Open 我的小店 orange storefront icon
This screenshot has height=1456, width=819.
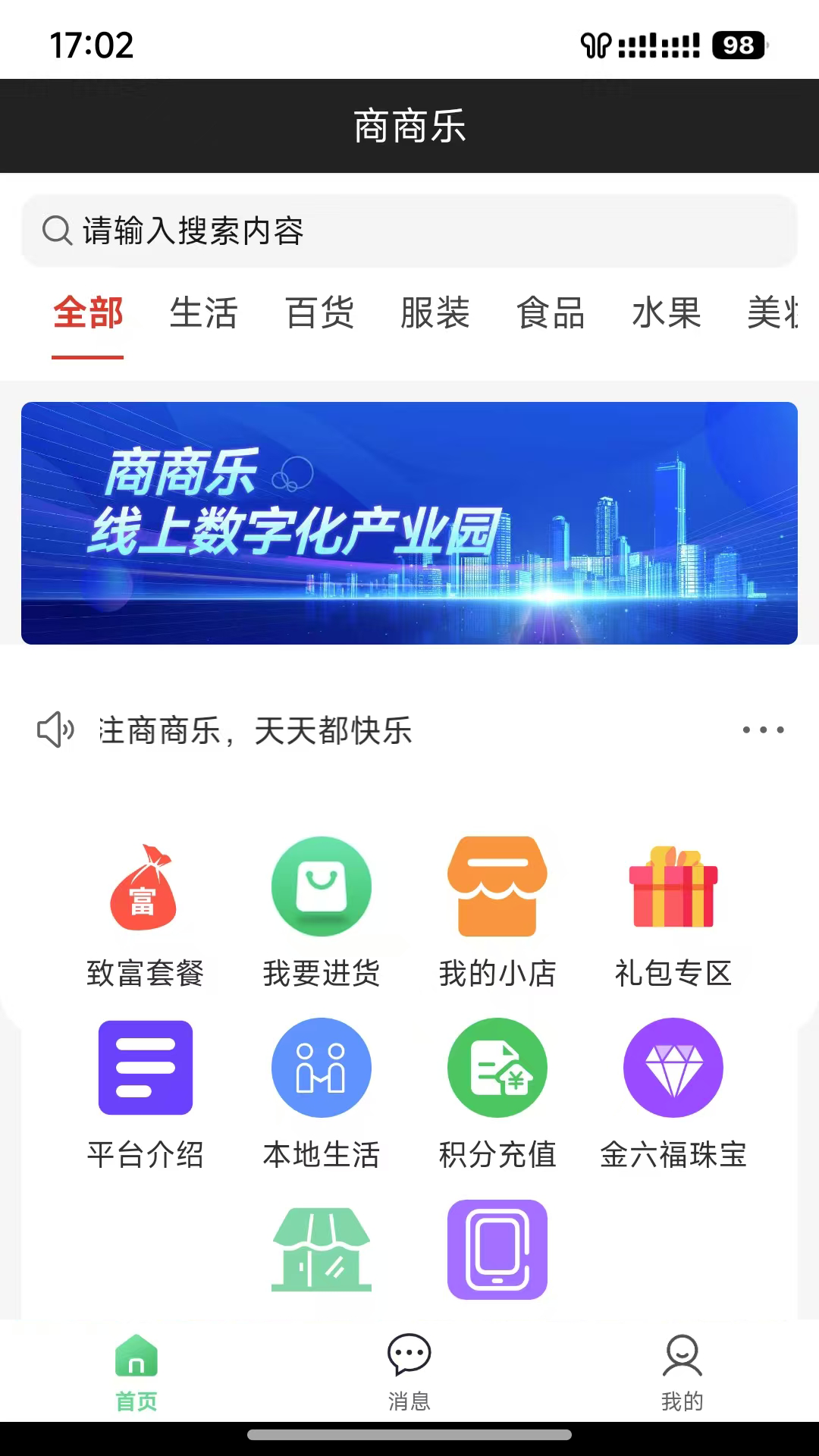tap(497, 887)
